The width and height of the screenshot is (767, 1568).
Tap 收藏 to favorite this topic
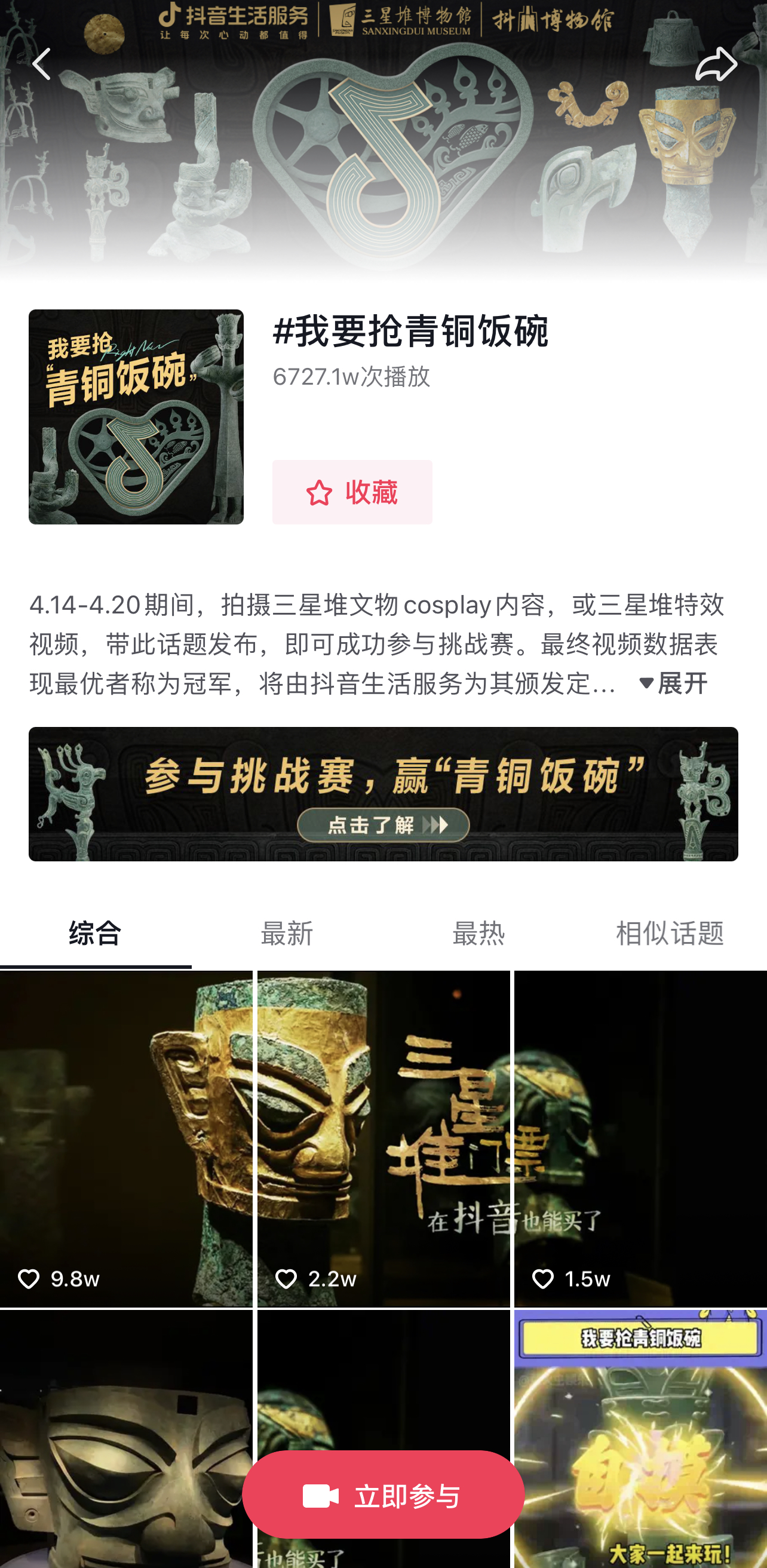352,492
